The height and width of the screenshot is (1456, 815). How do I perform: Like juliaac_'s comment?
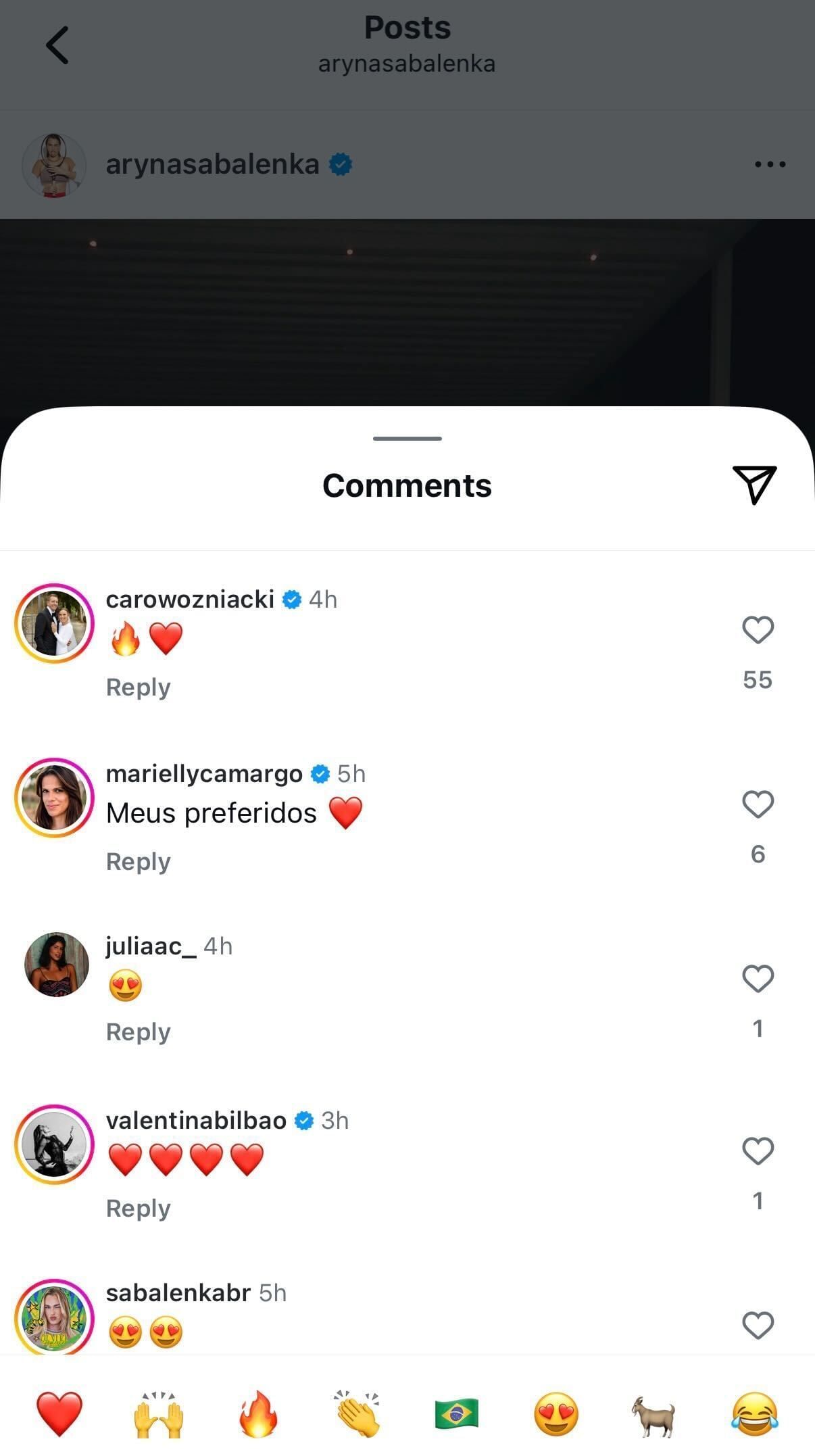758,979
